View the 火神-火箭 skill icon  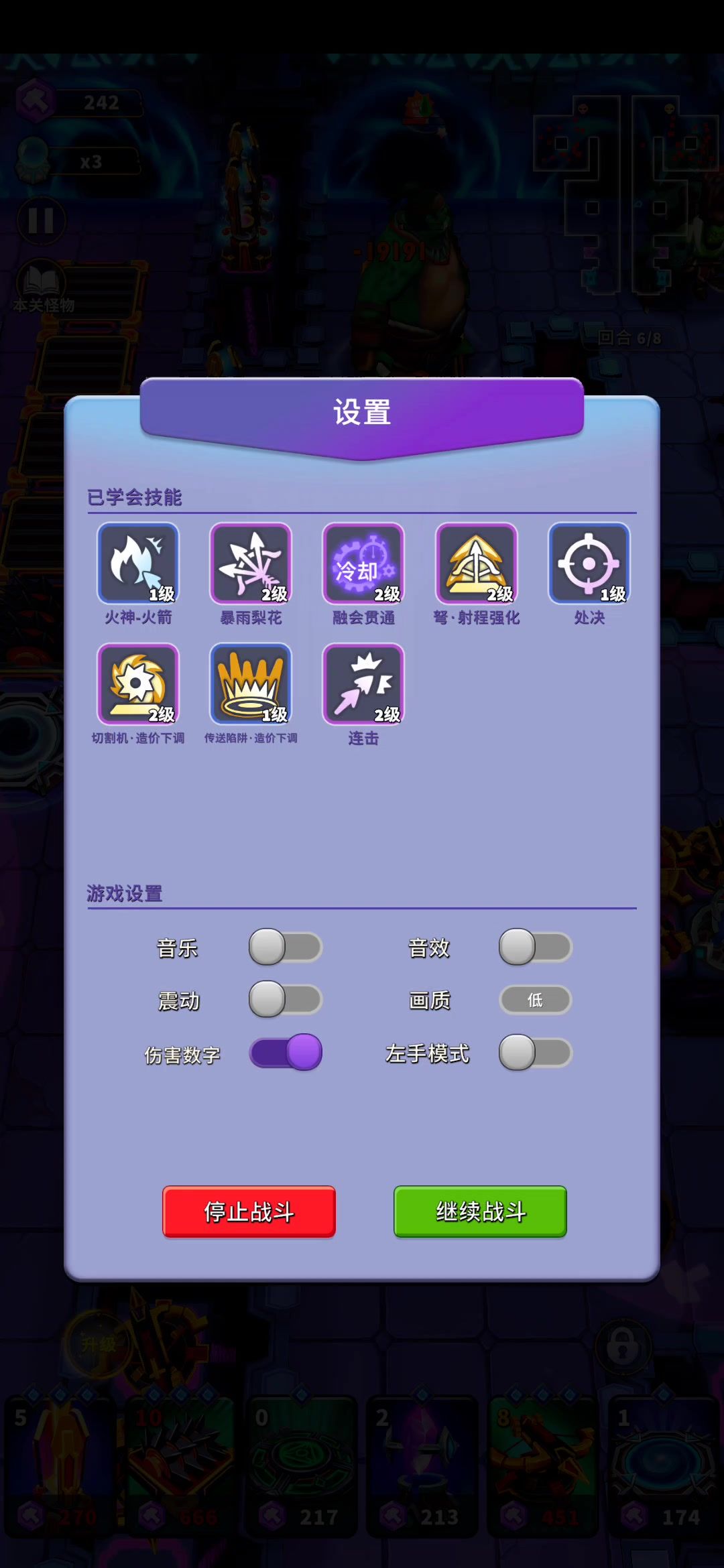click(138, 564)
